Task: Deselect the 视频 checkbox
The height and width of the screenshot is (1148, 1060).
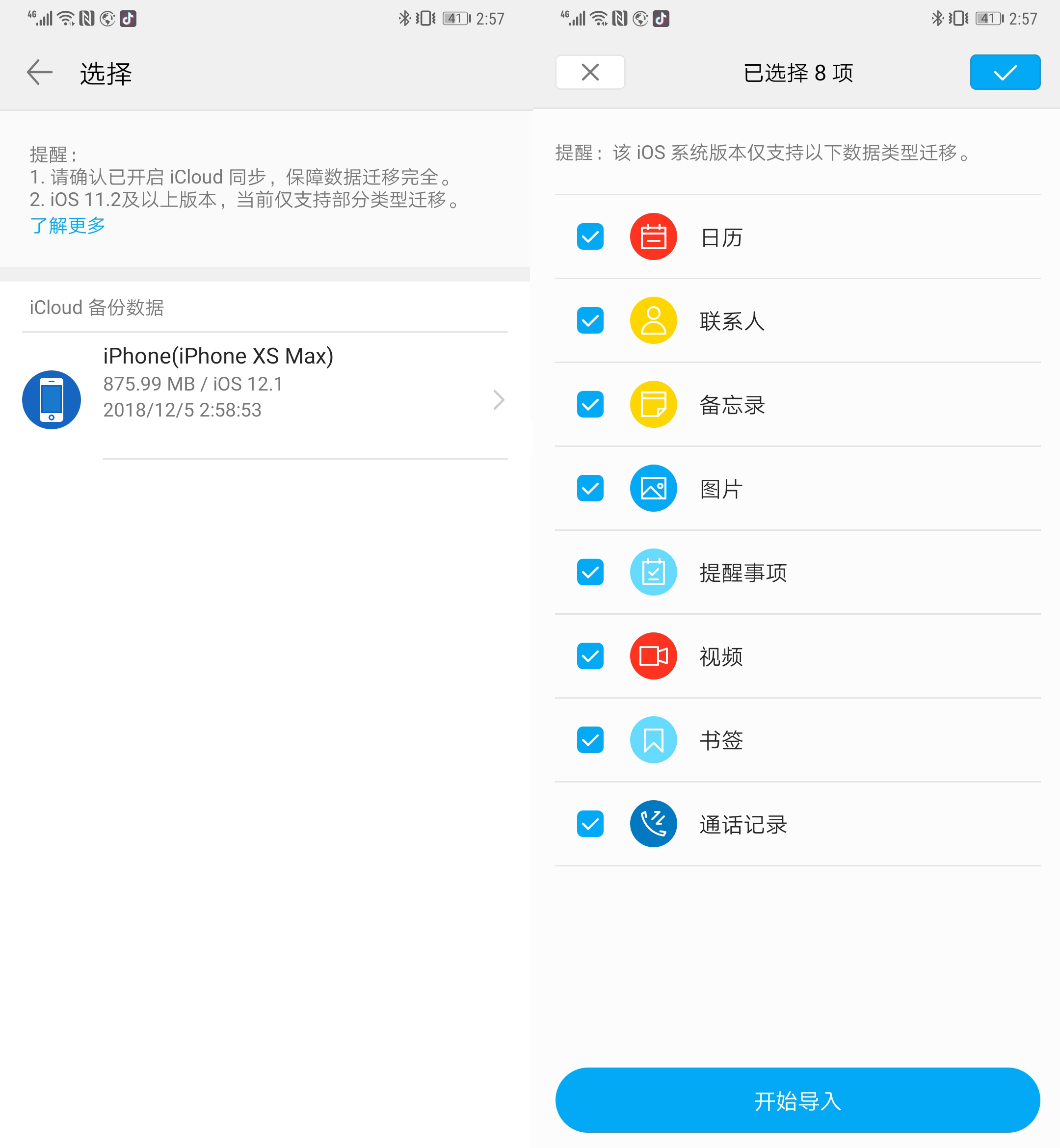Action: pos(590,656)
